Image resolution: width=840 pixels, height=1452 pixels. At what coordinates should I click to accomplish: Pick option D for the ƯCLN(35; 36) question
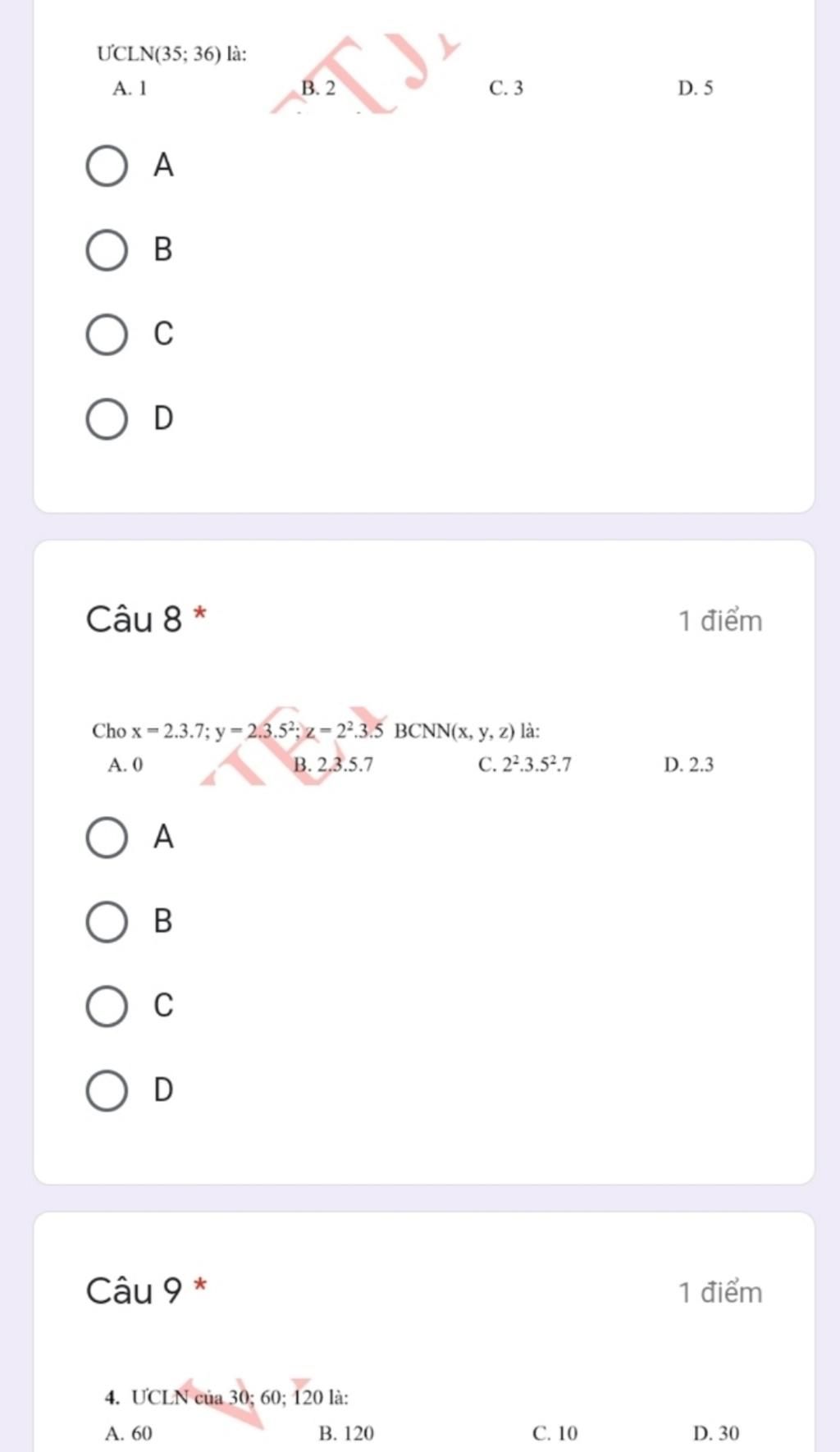(107, 419)
